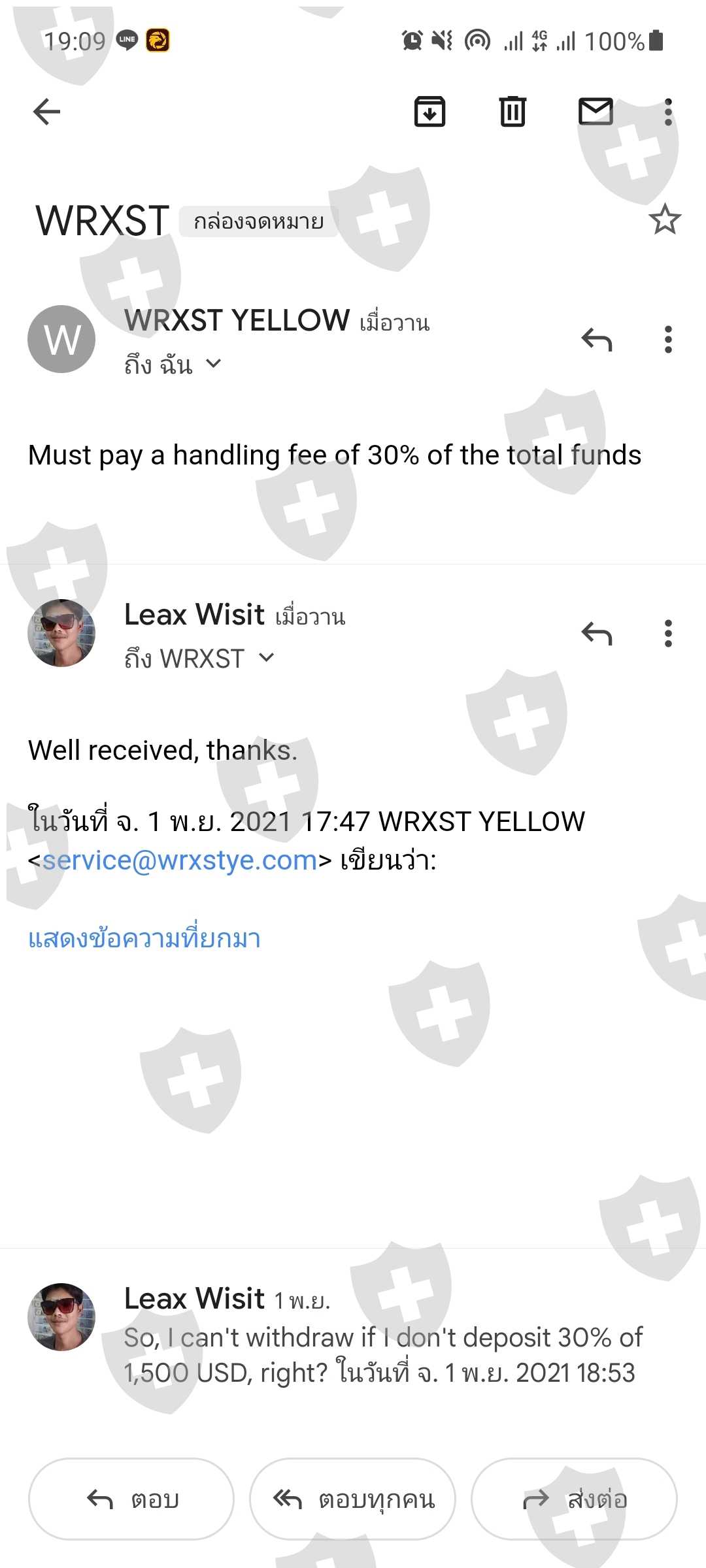Reply to Leax Wisit's 'Well received' message

[597, 634]
